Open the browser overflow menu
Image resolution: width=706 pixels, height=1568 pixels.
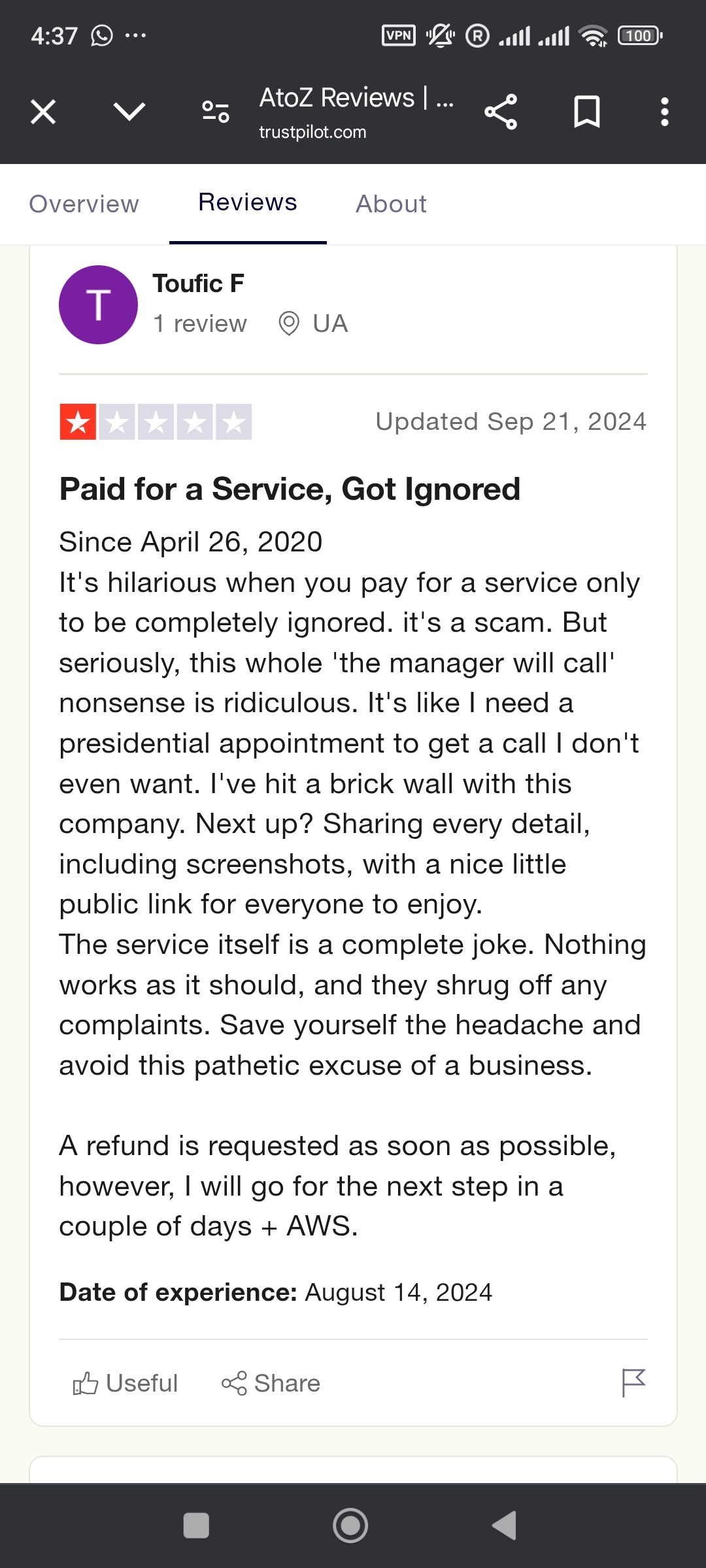[x=664, y=112]
